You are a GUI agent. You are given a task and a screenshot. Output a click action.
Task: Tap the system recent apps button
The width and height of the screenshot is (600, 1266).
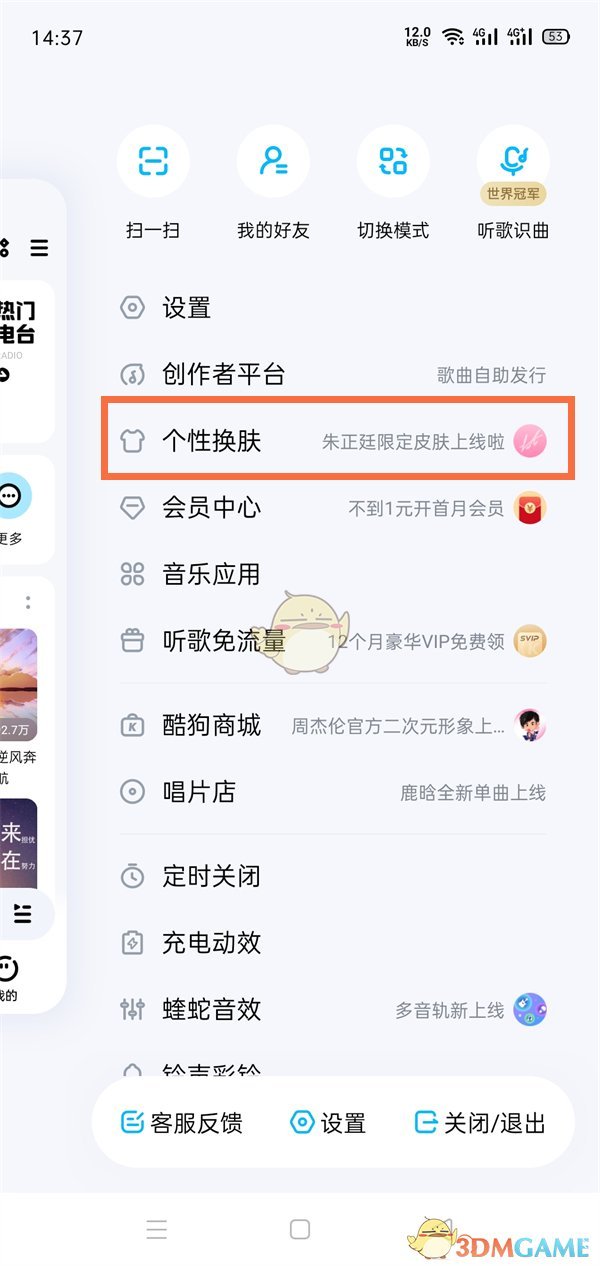(156, 1229)
